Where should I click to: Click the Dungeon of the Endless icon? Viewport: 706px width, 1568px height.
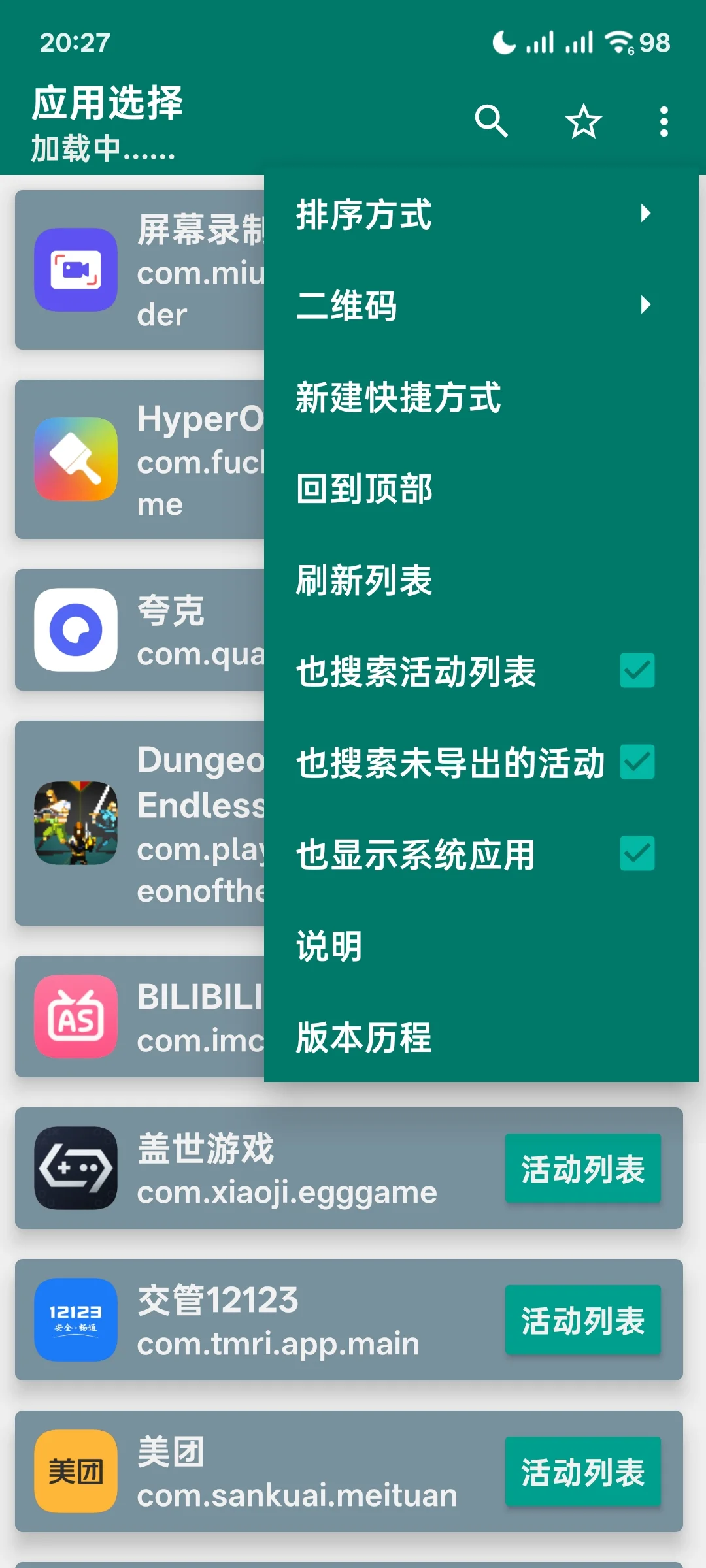[76, 825]
